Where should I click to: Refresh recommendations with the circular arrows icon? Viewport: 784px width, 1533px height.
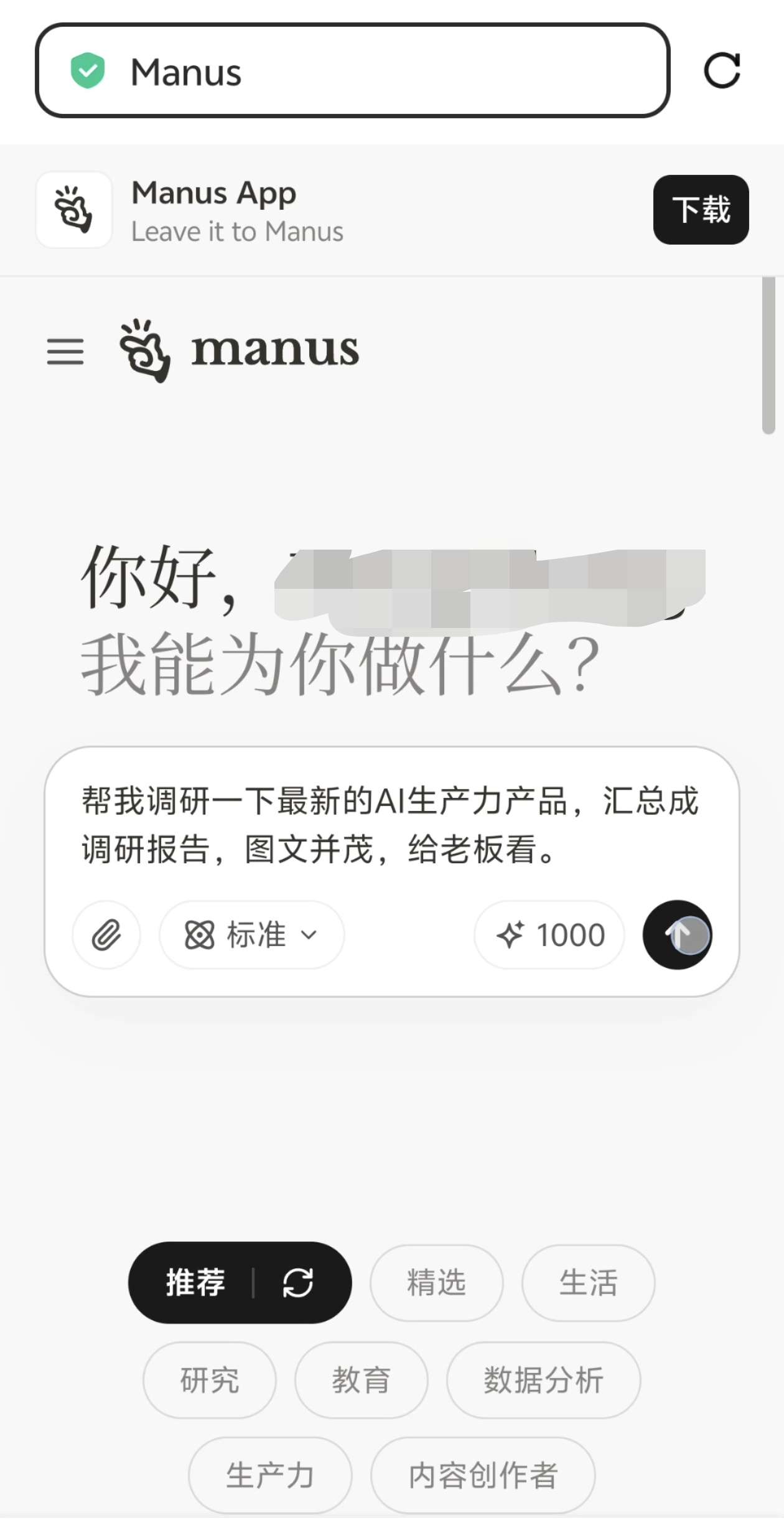point(297,1283)
